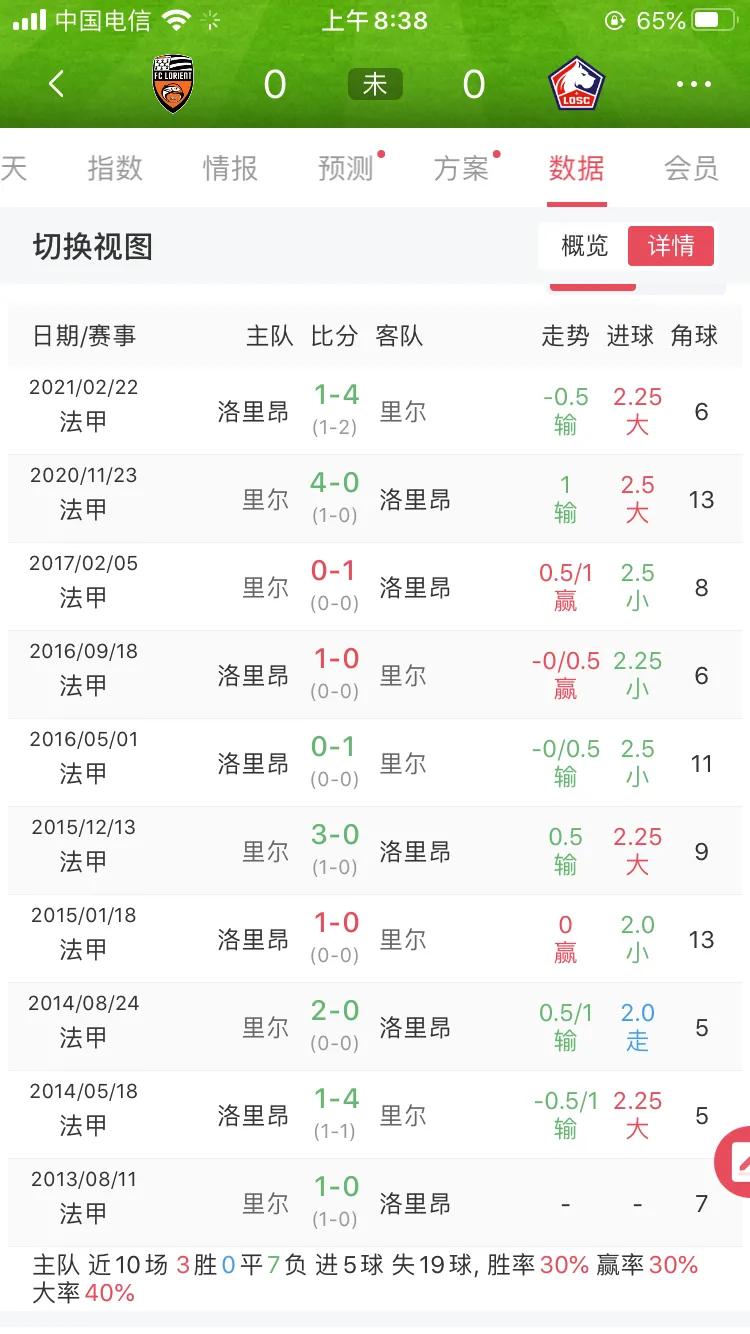Screen dimensions: 750x1334
Task: Tap the LOSC Lille club crest
Action: pos(577,85)
